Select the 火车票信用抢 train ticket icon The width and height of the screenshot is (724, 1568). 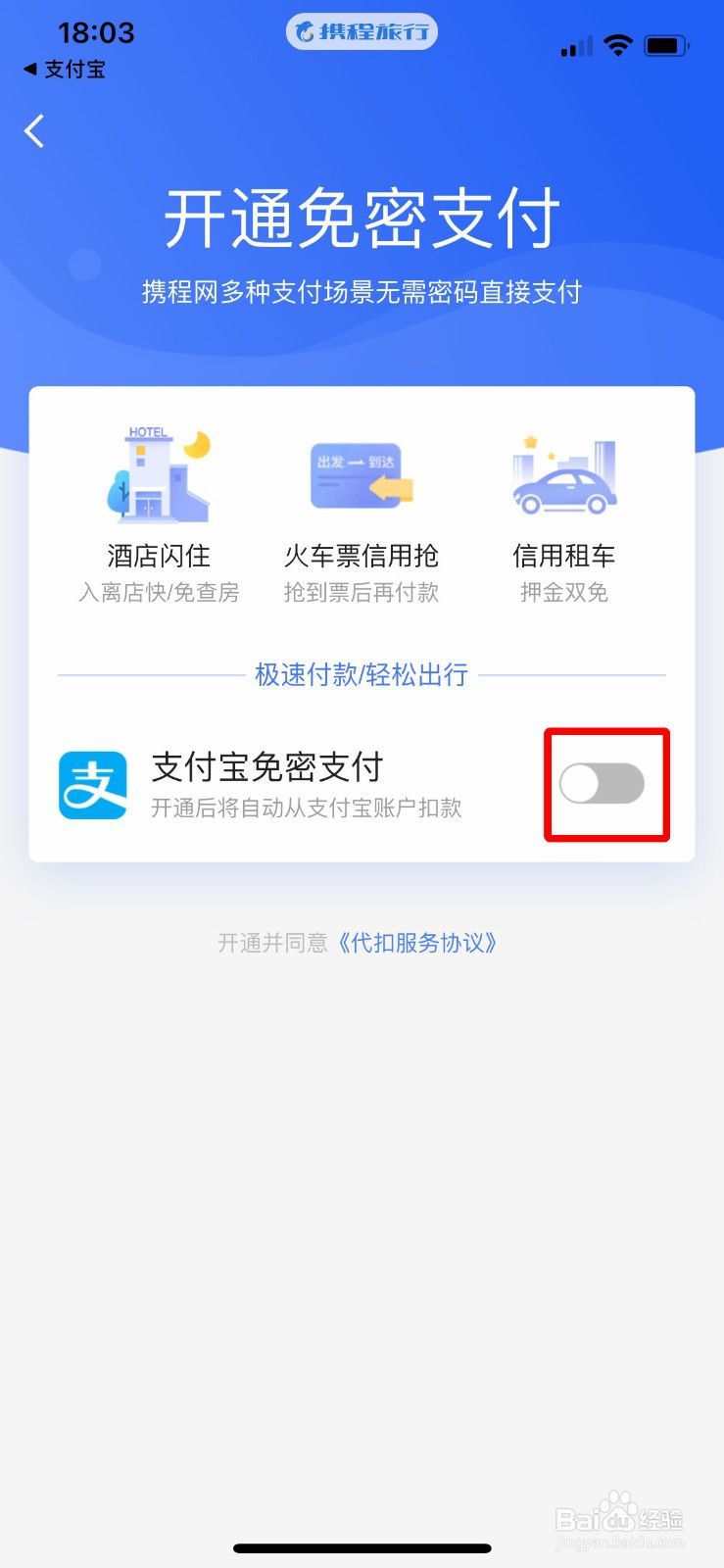click(361, 475)
